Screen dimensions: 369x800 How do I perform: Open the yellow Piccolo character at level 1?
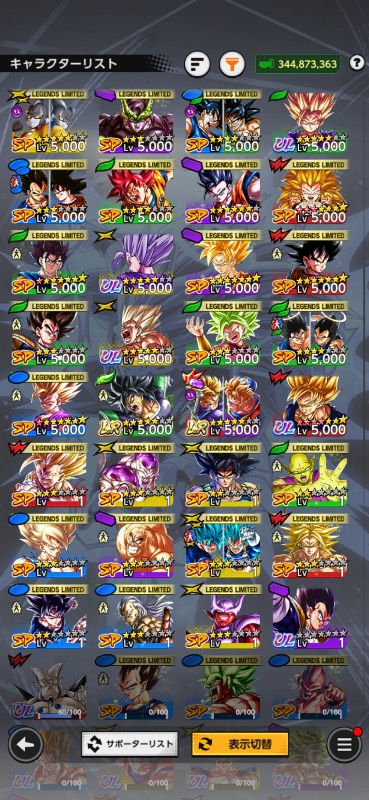(309, 475)
